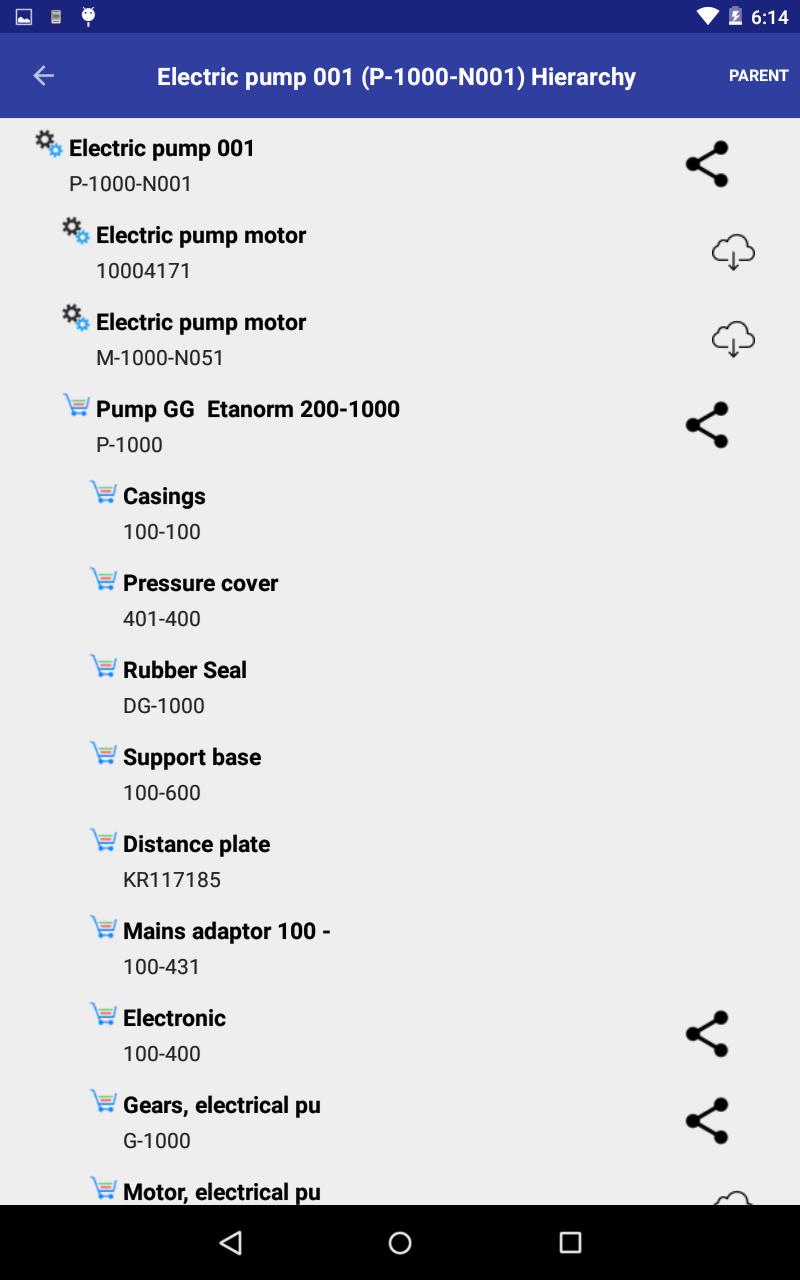Open Support base 100-600
Viewport: 800px width, 1280px height.
click(400, 774)
